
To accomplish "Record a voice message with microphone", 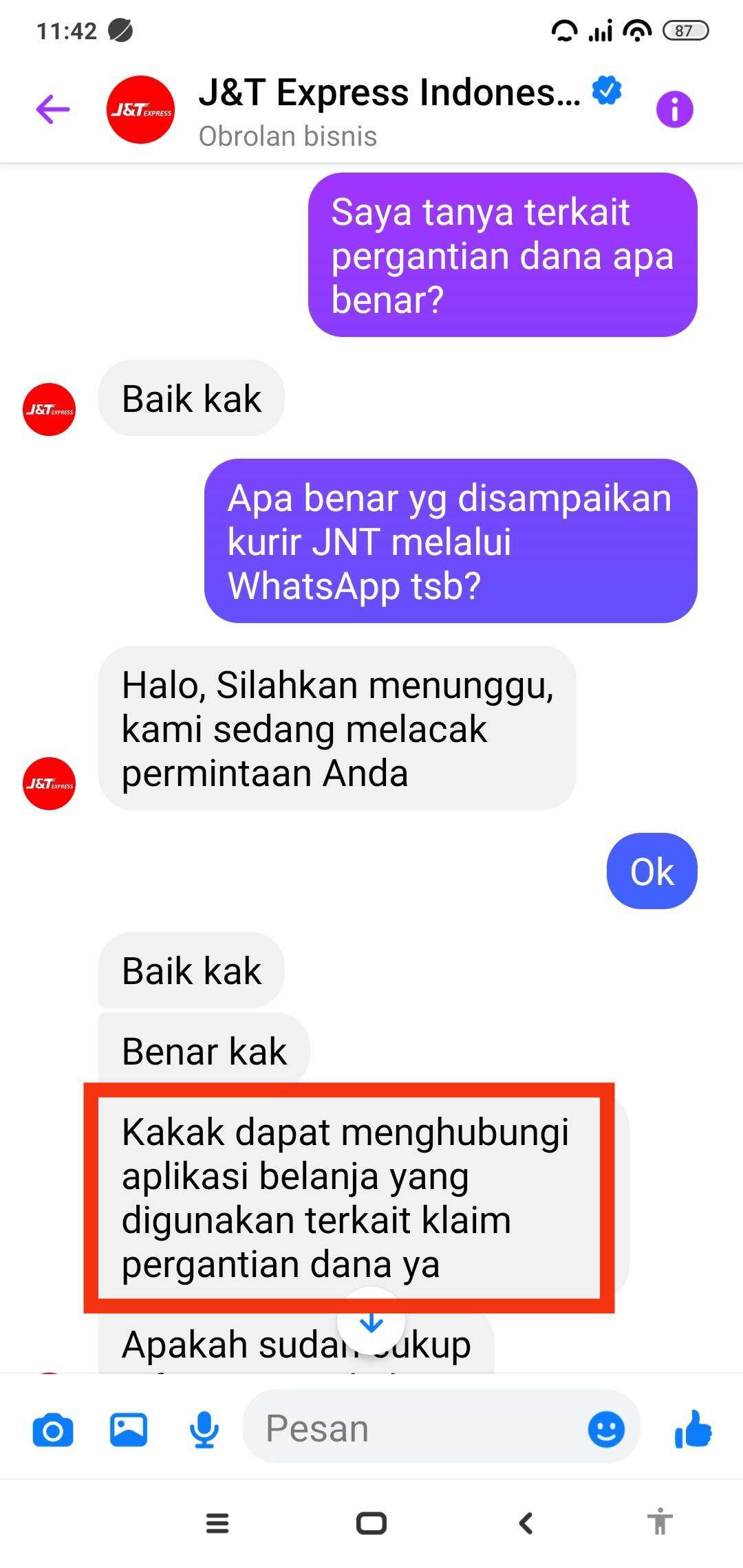I will [204, 1430].
